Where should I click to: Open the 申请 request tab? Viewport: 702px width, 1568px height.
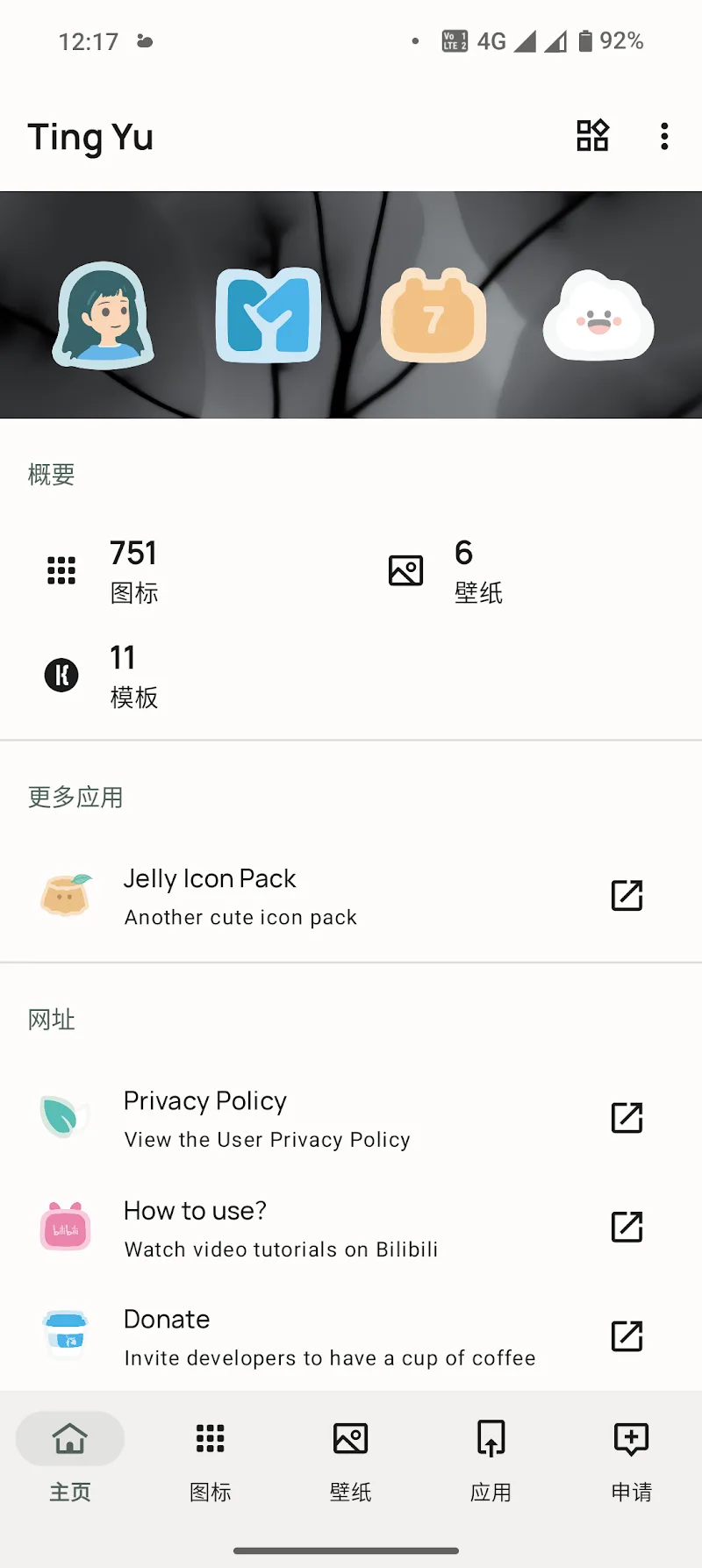(632, 1457)
